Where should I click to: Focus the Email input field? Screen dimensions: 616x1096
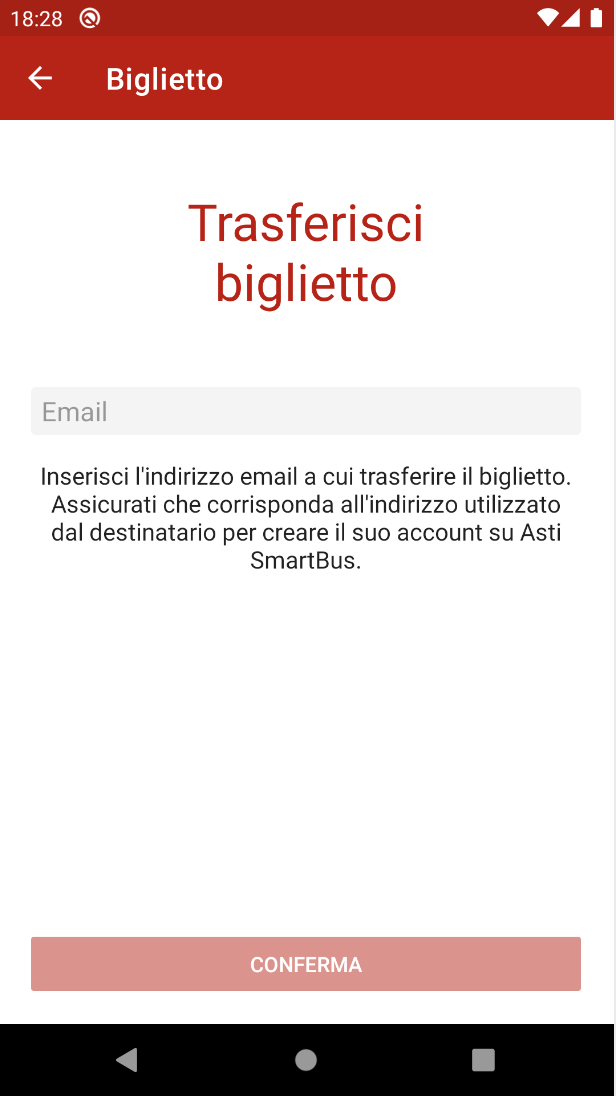pos(306,411)
